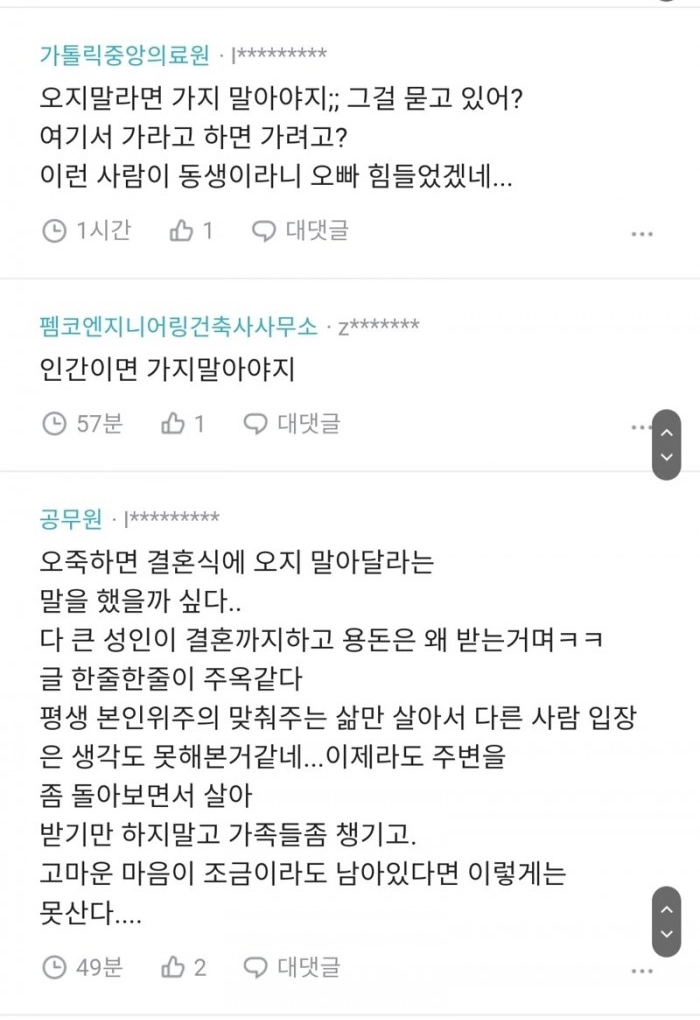Reply to the 가톨릭중앙의료원 comment
The height and width of the screenshot is (1020, 700).
(299, 231)
